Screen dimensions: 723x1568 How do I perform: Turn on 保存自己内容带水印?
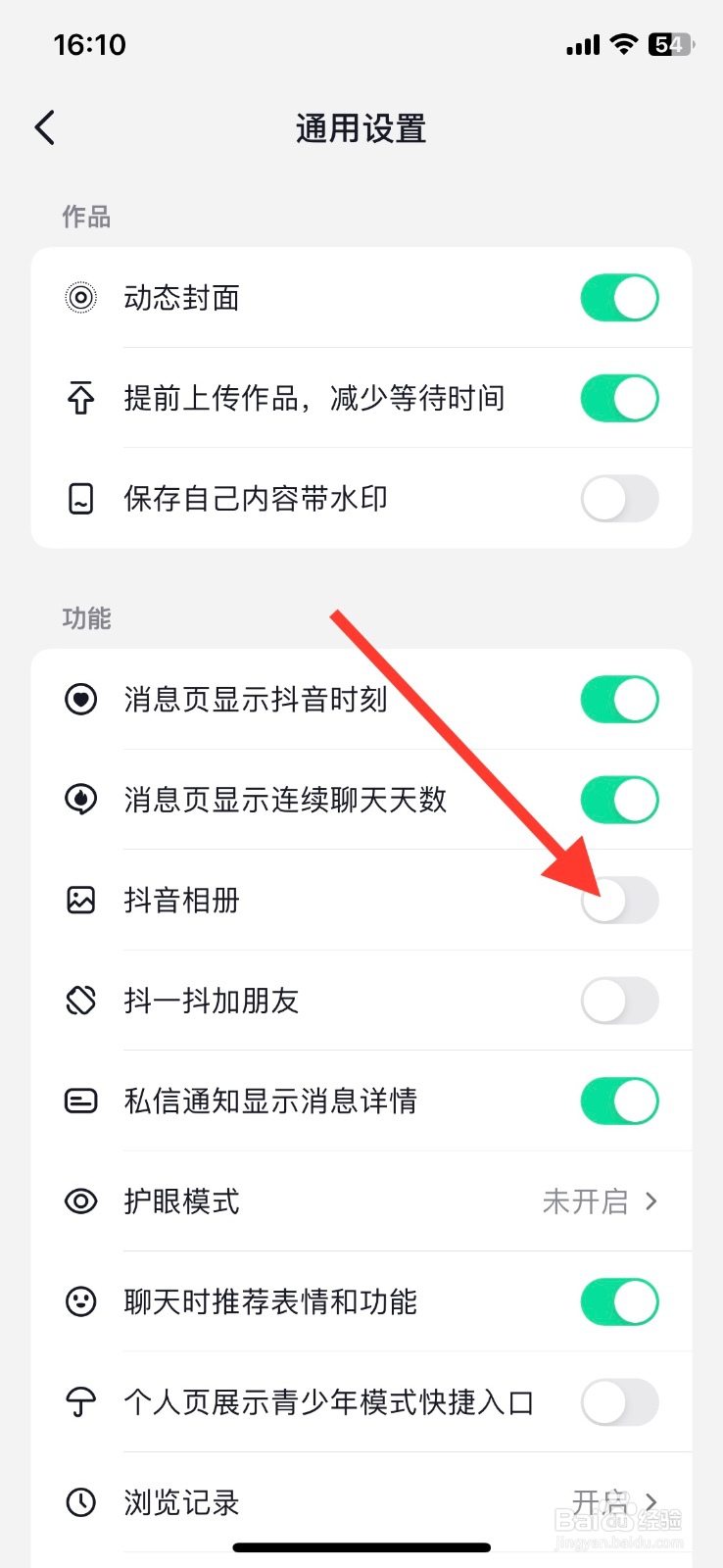click(619, 498)
